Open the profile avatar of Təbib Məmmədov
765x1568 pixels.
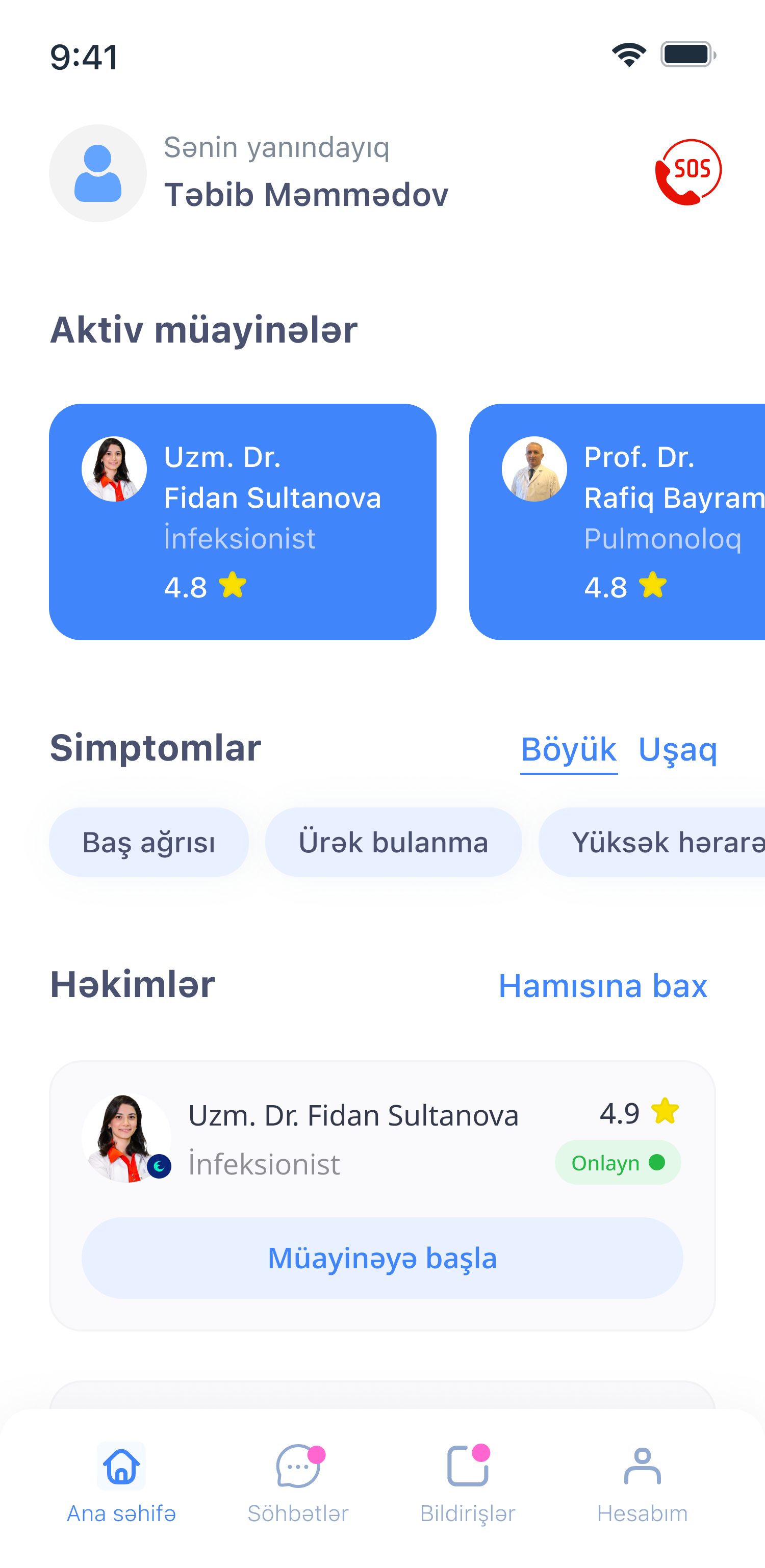pos(97,173)
